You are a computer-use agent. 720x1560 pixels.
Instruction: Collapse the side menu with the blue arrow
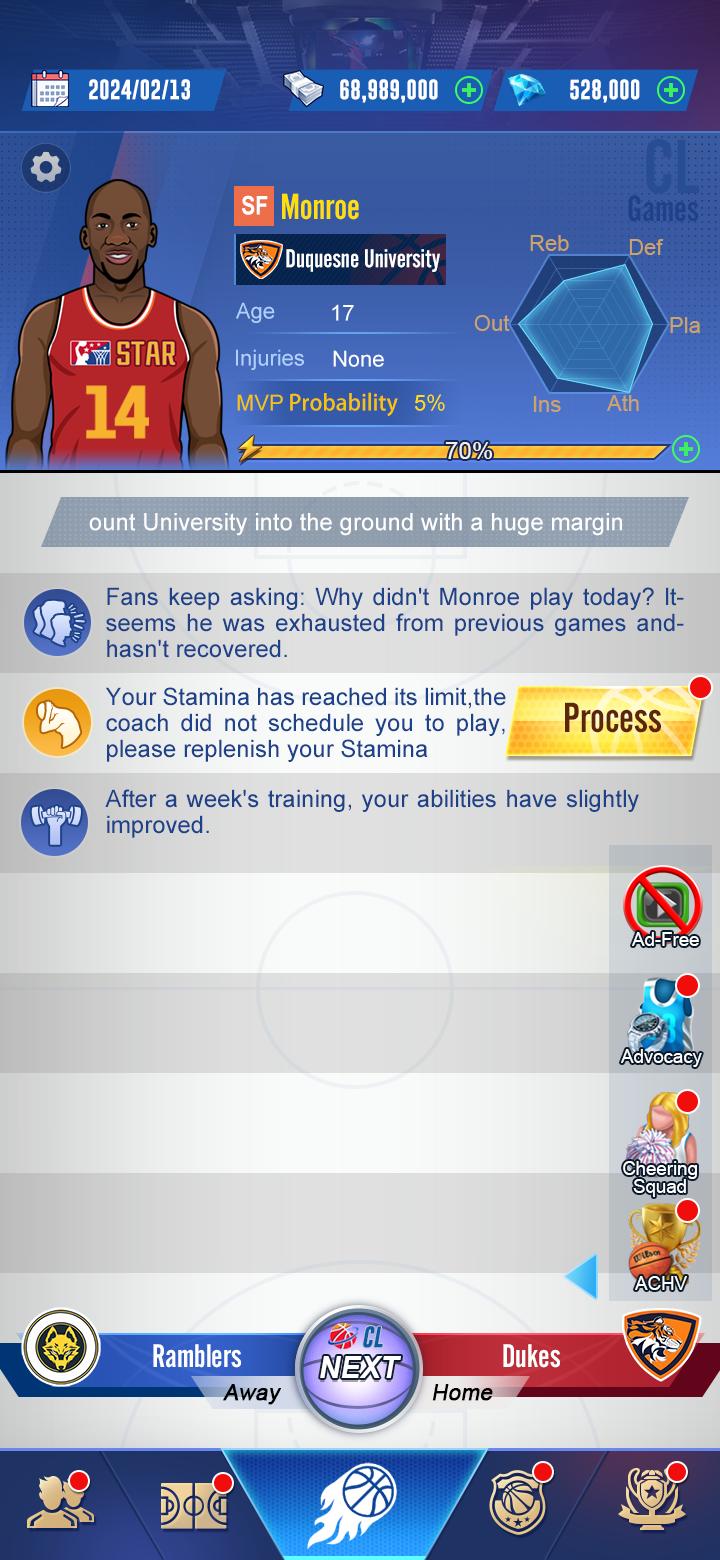click(582, 1277)
